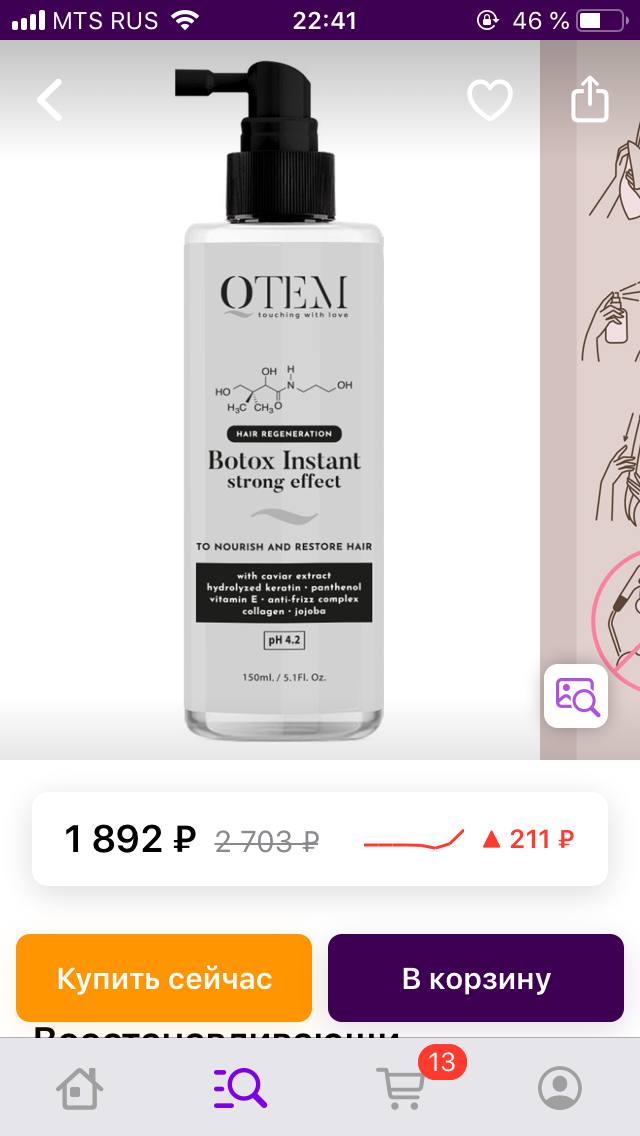Share this product
This screenshot has height=1136, width=640.
589,99
